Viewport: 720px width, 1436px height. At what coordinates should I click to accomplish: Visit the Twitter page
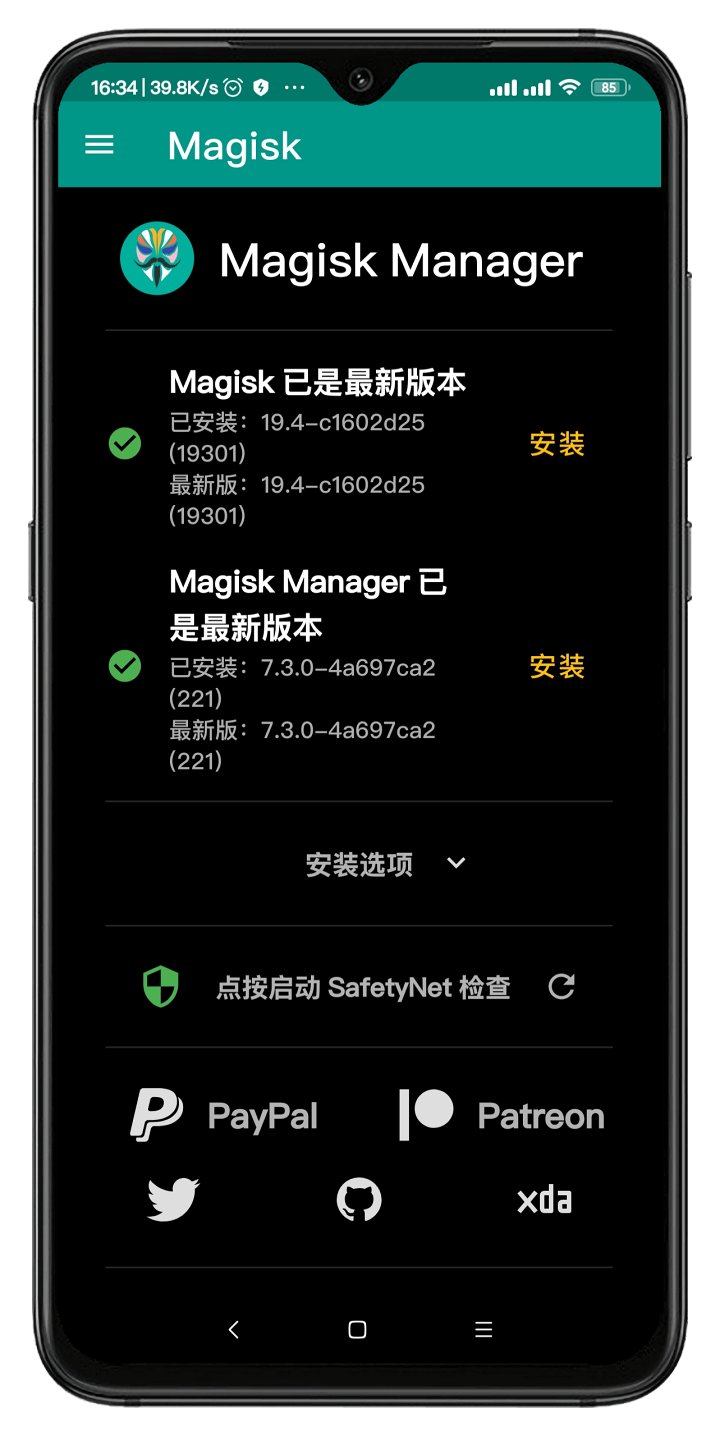pos(173,1200)
